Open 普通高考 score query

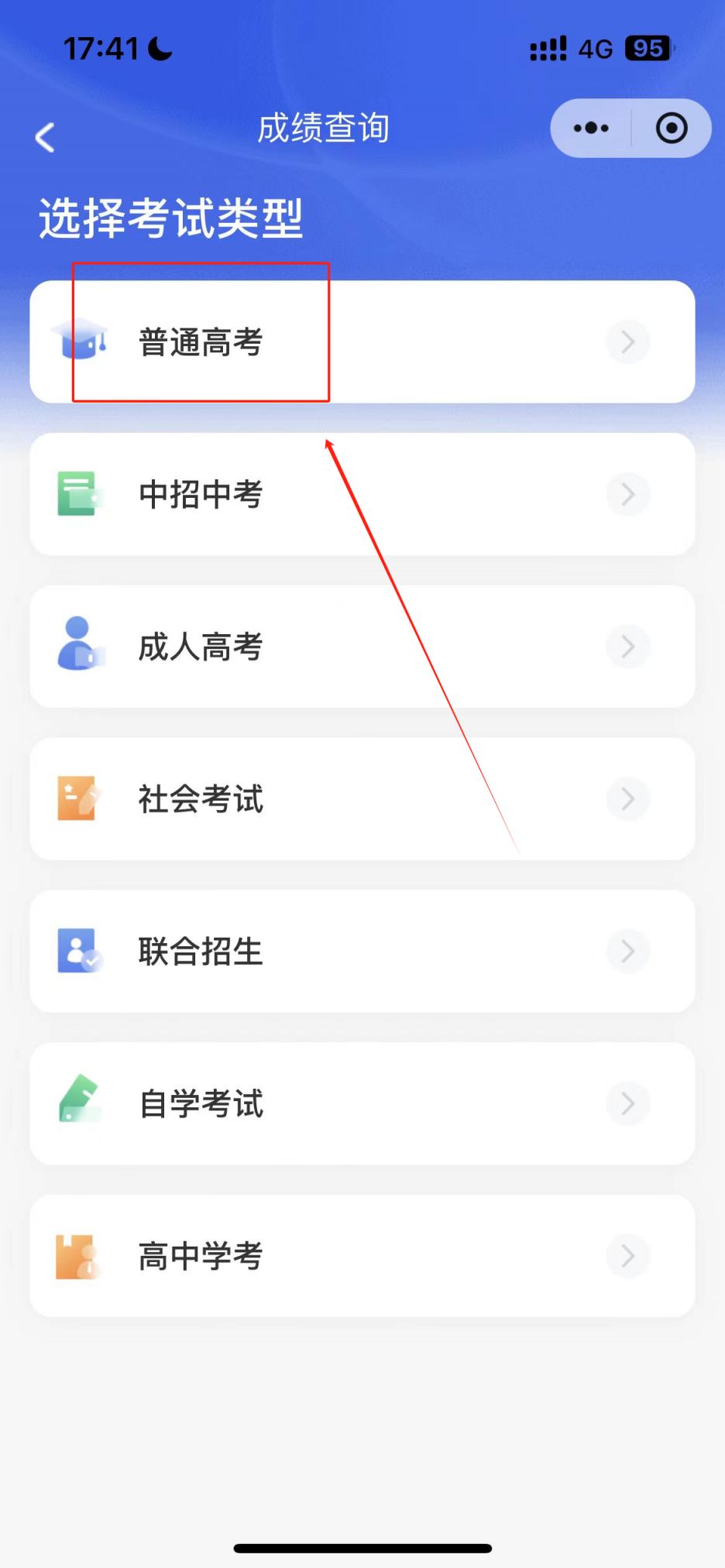point(362,341)
